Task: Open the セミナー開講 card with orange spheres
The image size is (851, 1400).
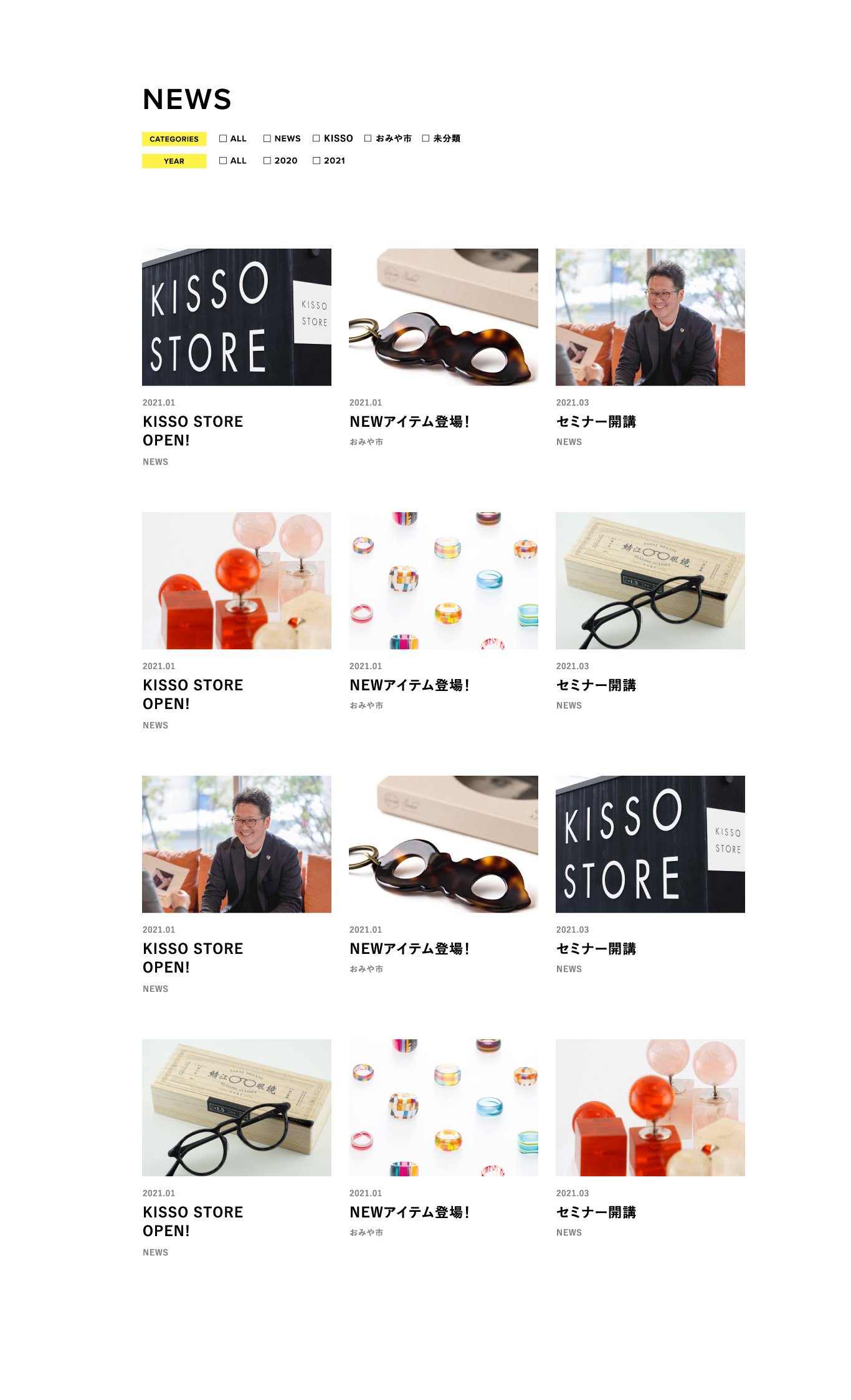Action: pyautogui.click(x=650, y=1108)
